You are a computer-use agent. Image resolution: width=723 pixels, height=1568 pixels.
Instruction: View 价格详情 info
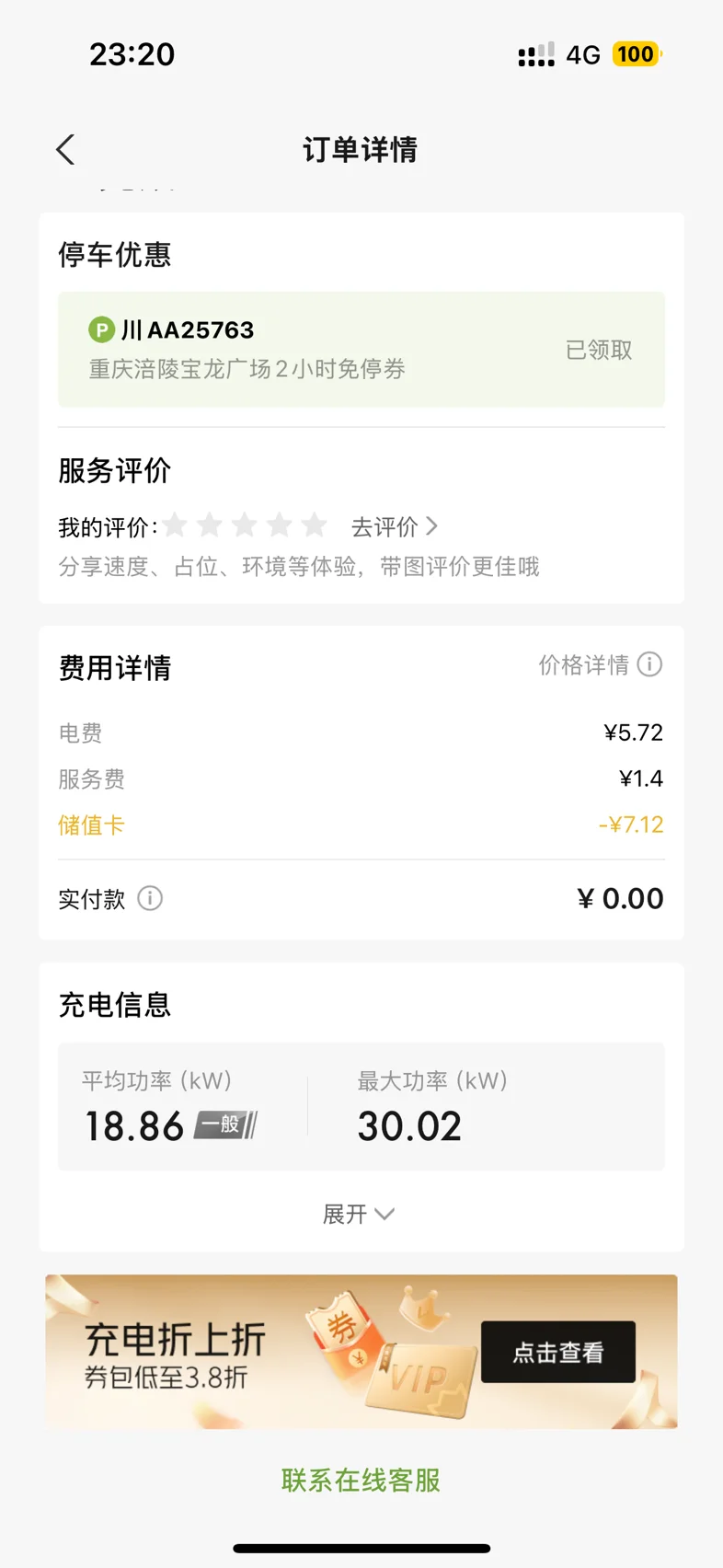click(599, 664)
